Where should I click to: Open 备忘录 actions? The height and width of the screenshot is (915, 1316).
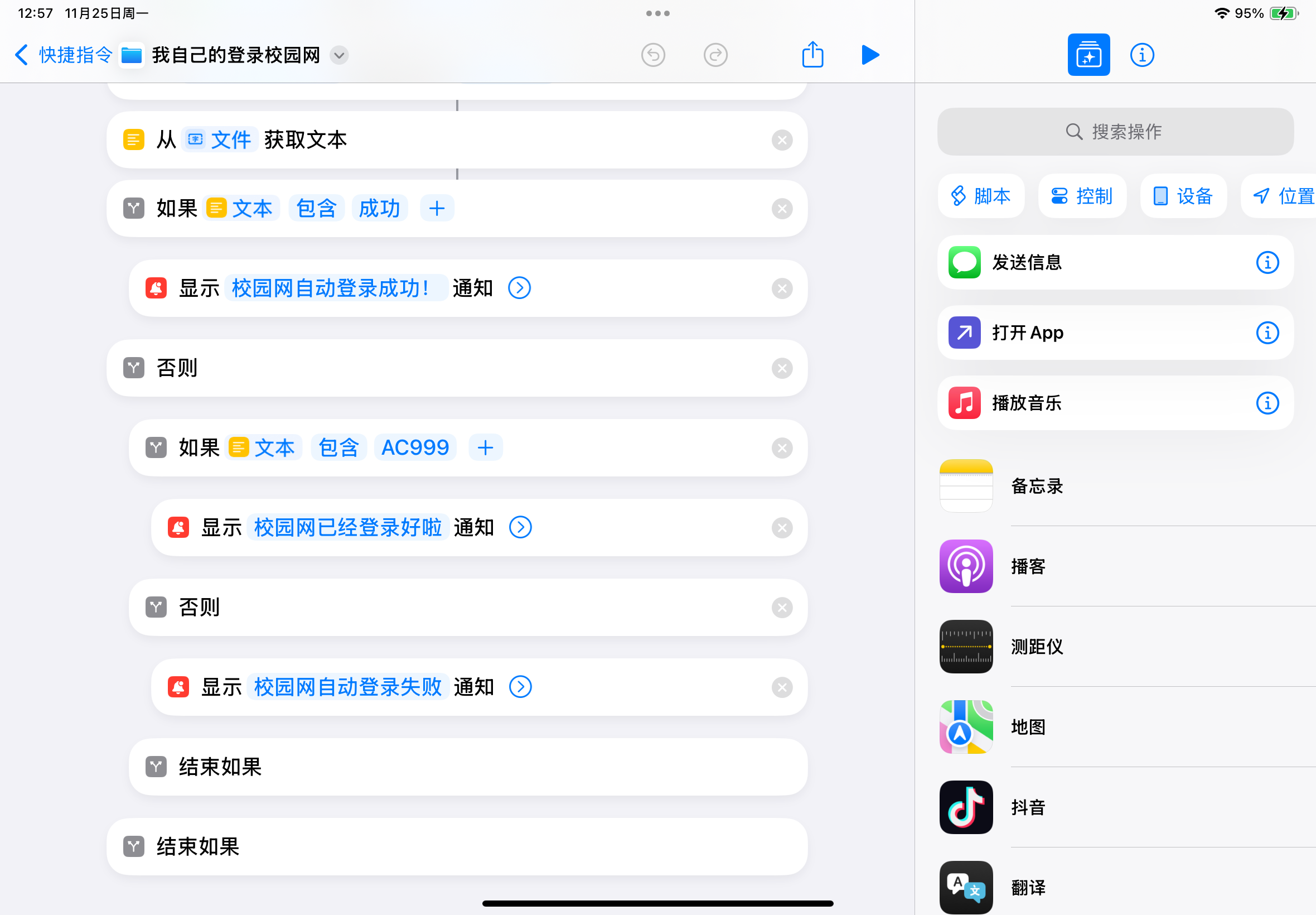click(x=1037, y=485)
